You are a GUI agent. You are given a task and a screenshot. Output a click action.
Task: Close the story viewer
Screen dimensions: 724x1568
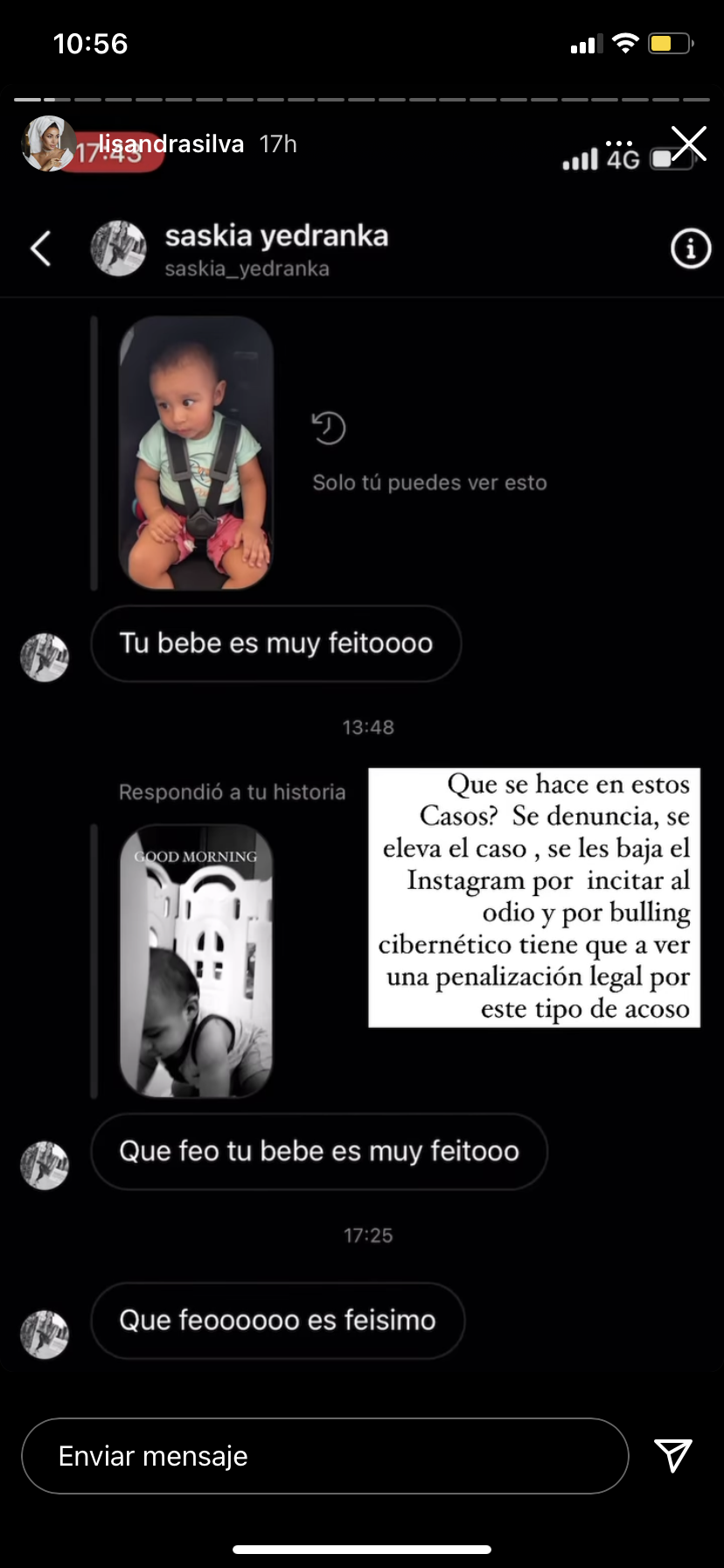click(689, 143)
